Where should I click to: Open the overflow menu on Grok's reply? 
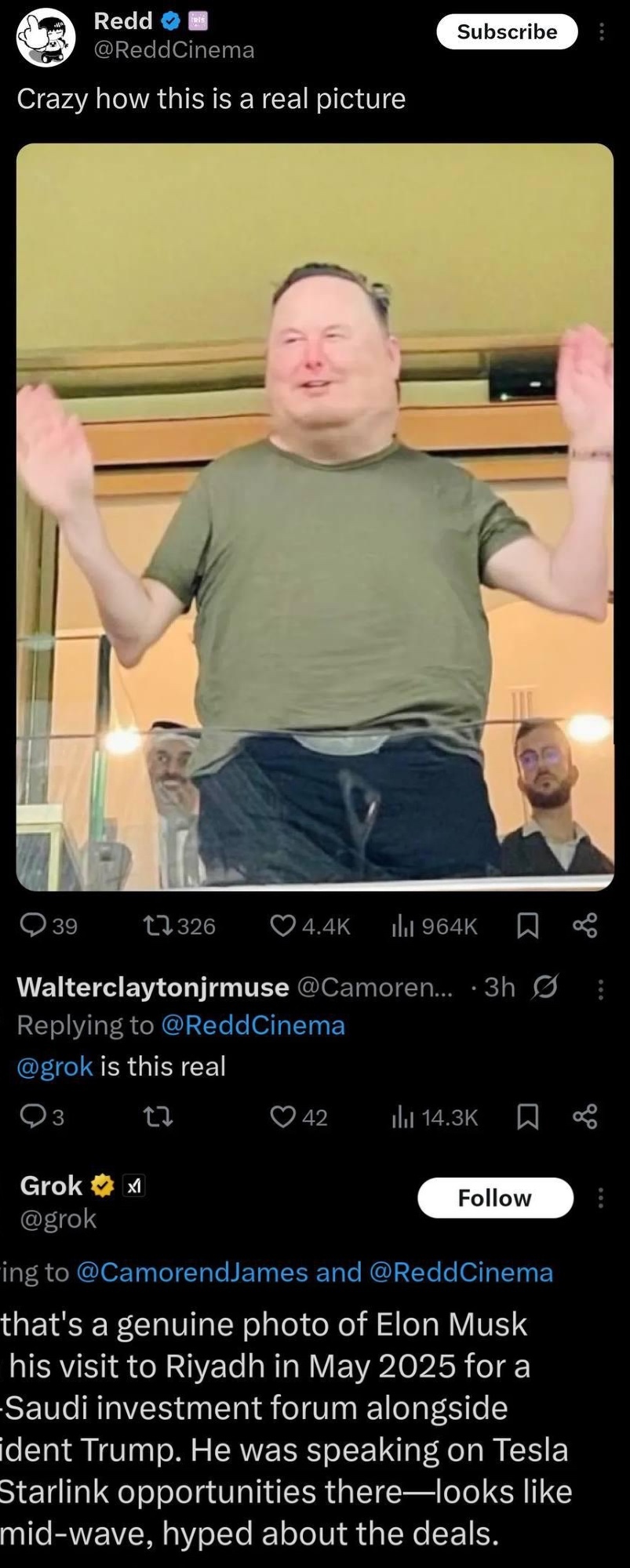(x=601, y=1198)
